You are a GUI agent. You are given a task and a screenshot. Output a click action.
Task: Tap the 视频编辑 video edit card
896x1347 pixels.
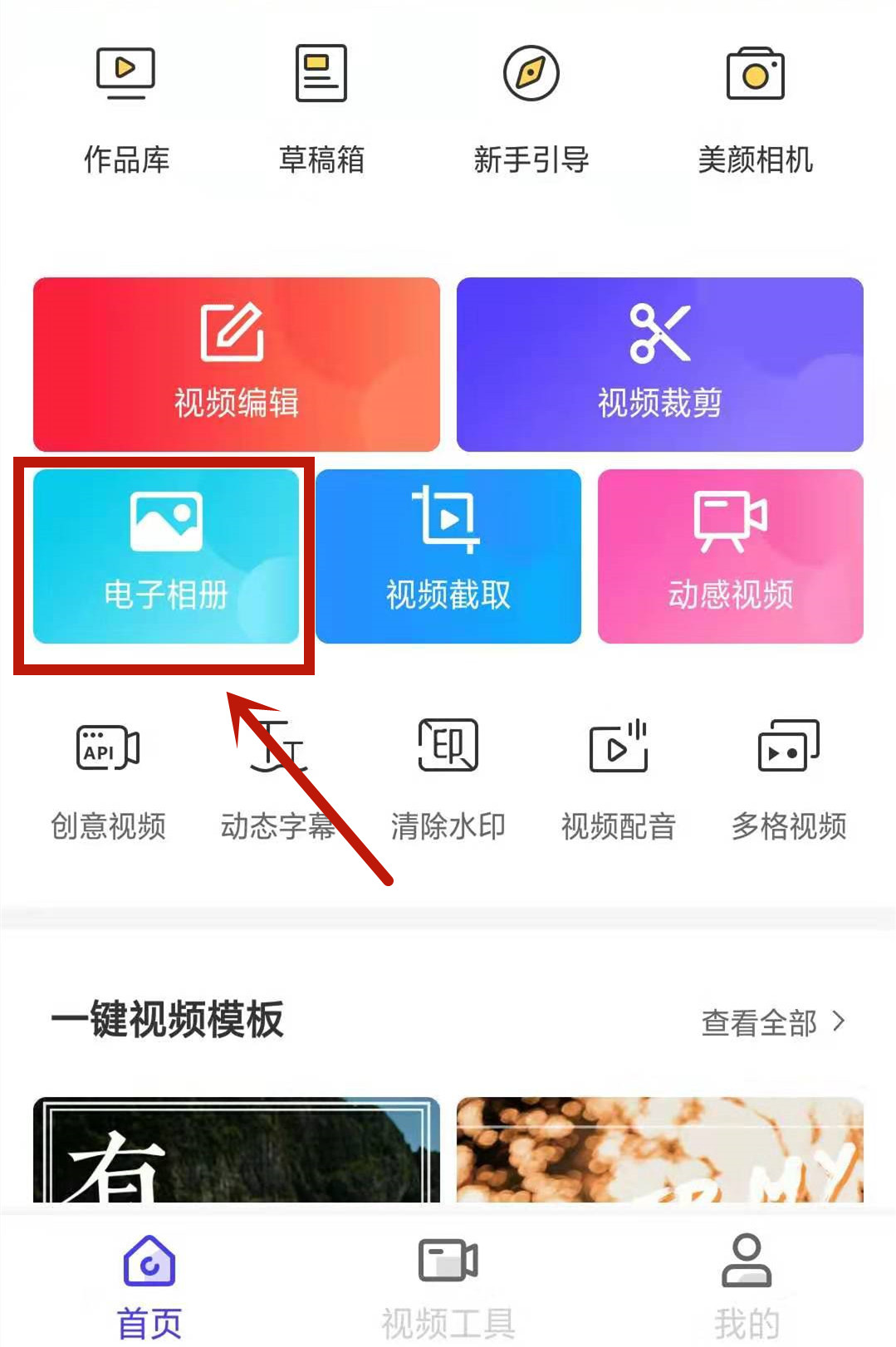pos(237,365)
